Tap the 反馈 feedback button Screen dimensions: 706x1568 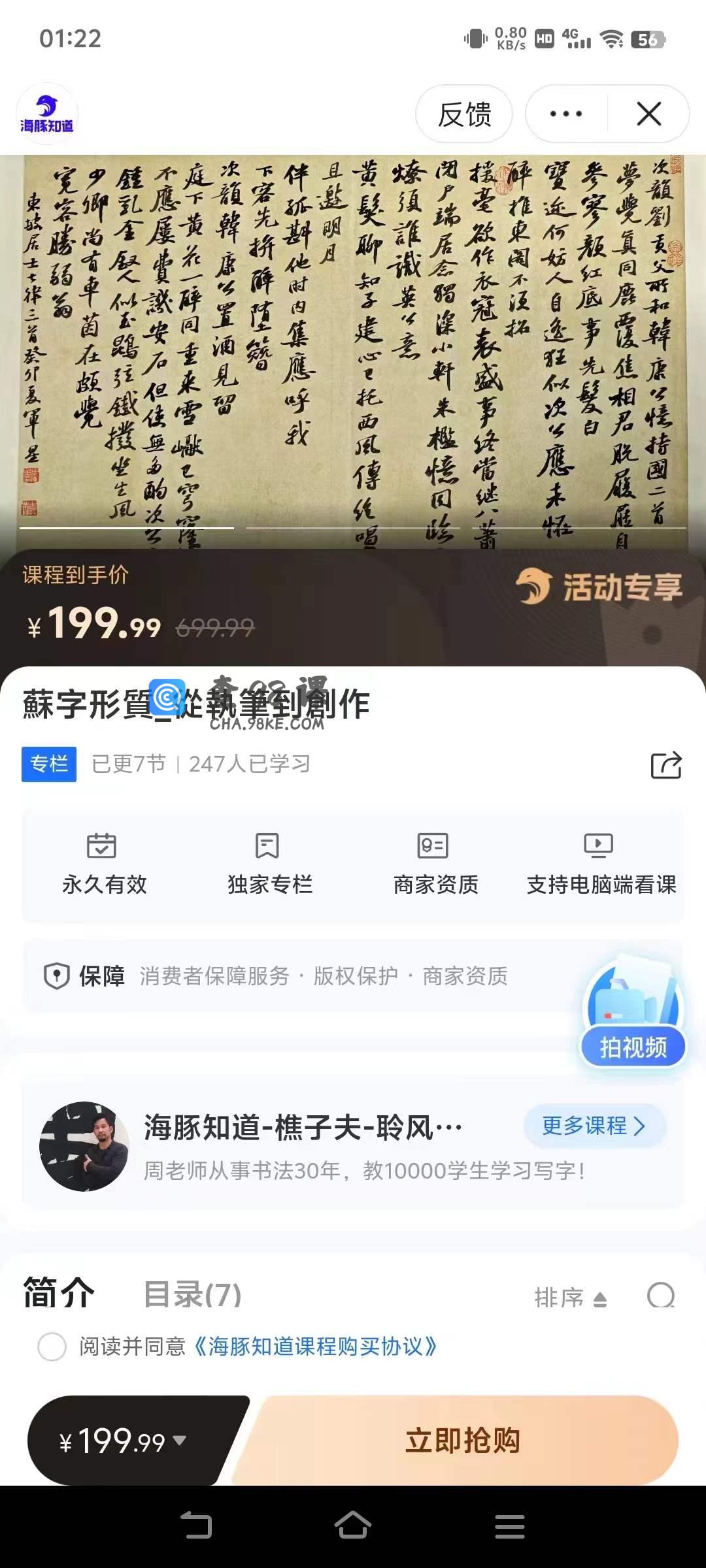tap(464, 114)
